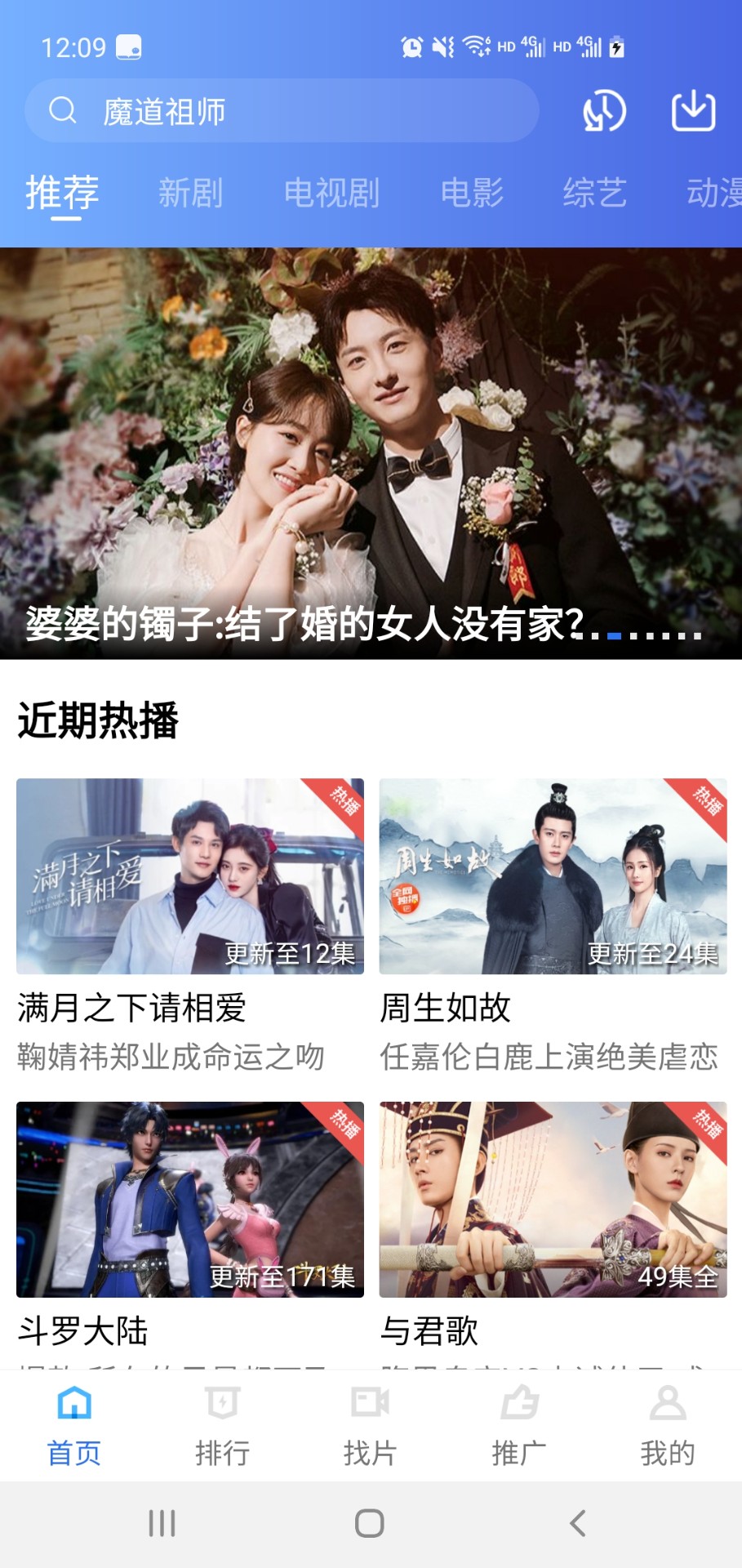The image size is (742, 1568).
Task: Open the 婆婆的镯子 banner
Action: click(371, 449)
